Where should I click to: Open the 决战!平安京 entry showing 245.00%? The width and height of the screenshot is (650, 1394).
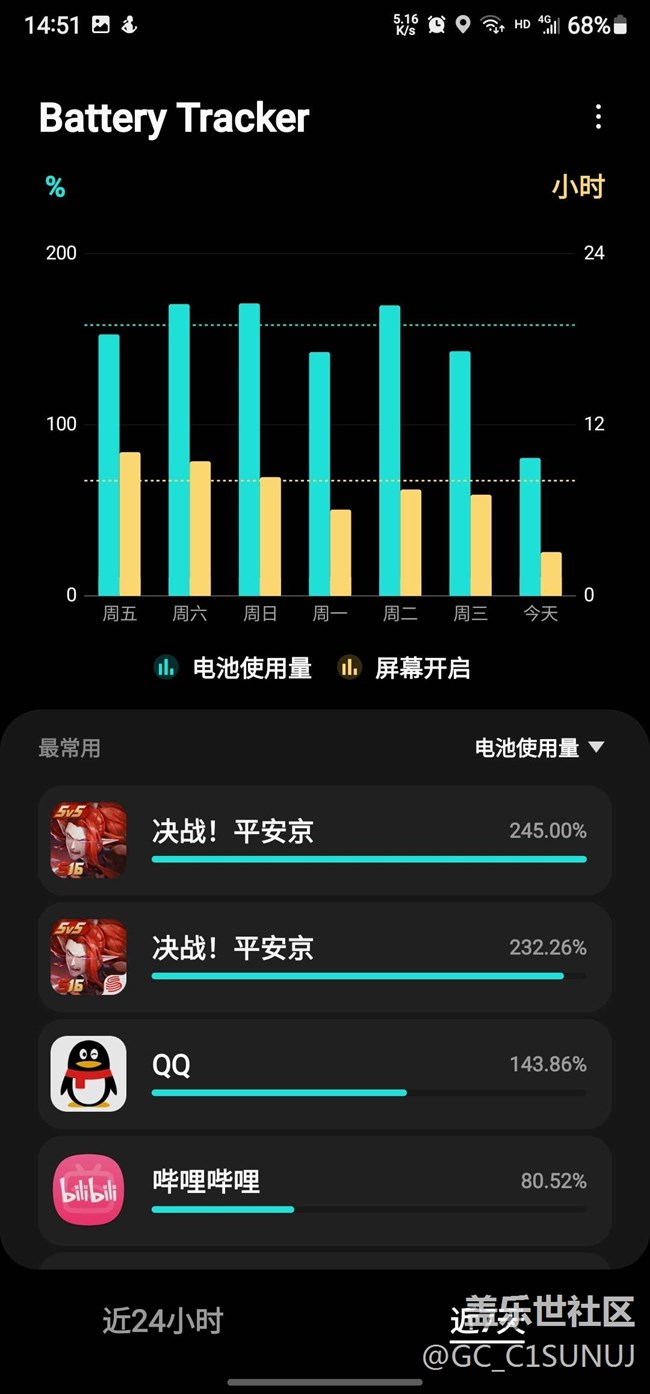pos(325,840)
